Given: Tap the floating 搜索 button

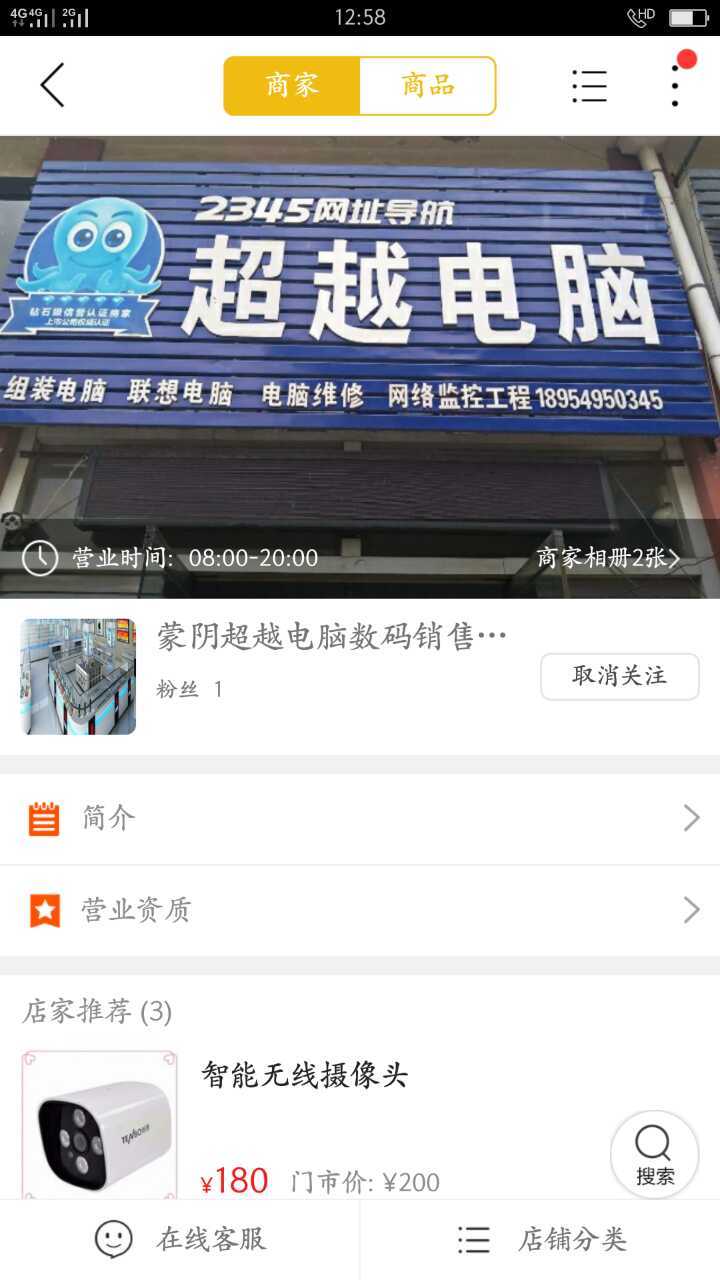Looking at the screenshot, I should tap(654, 1154).
